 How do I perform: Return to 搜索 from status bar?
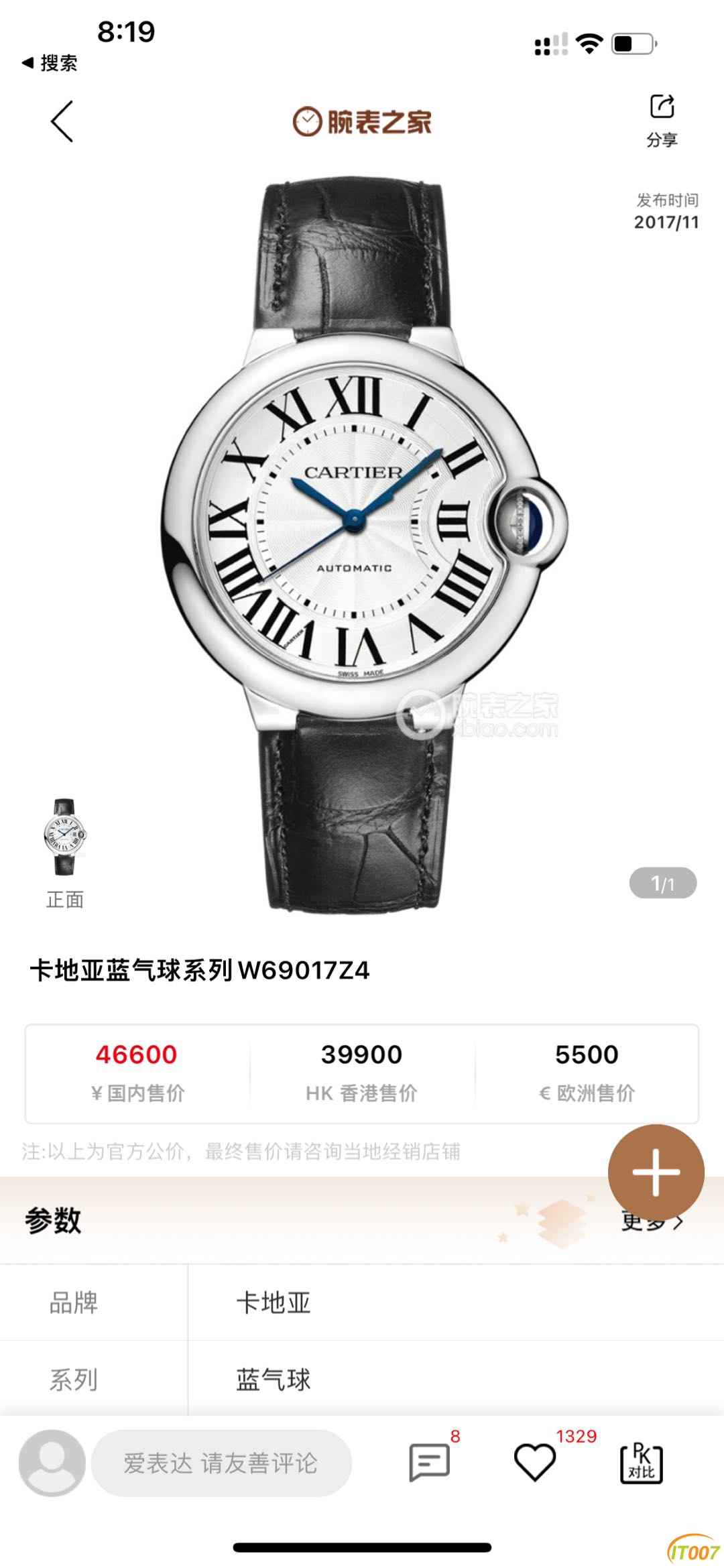50,63
